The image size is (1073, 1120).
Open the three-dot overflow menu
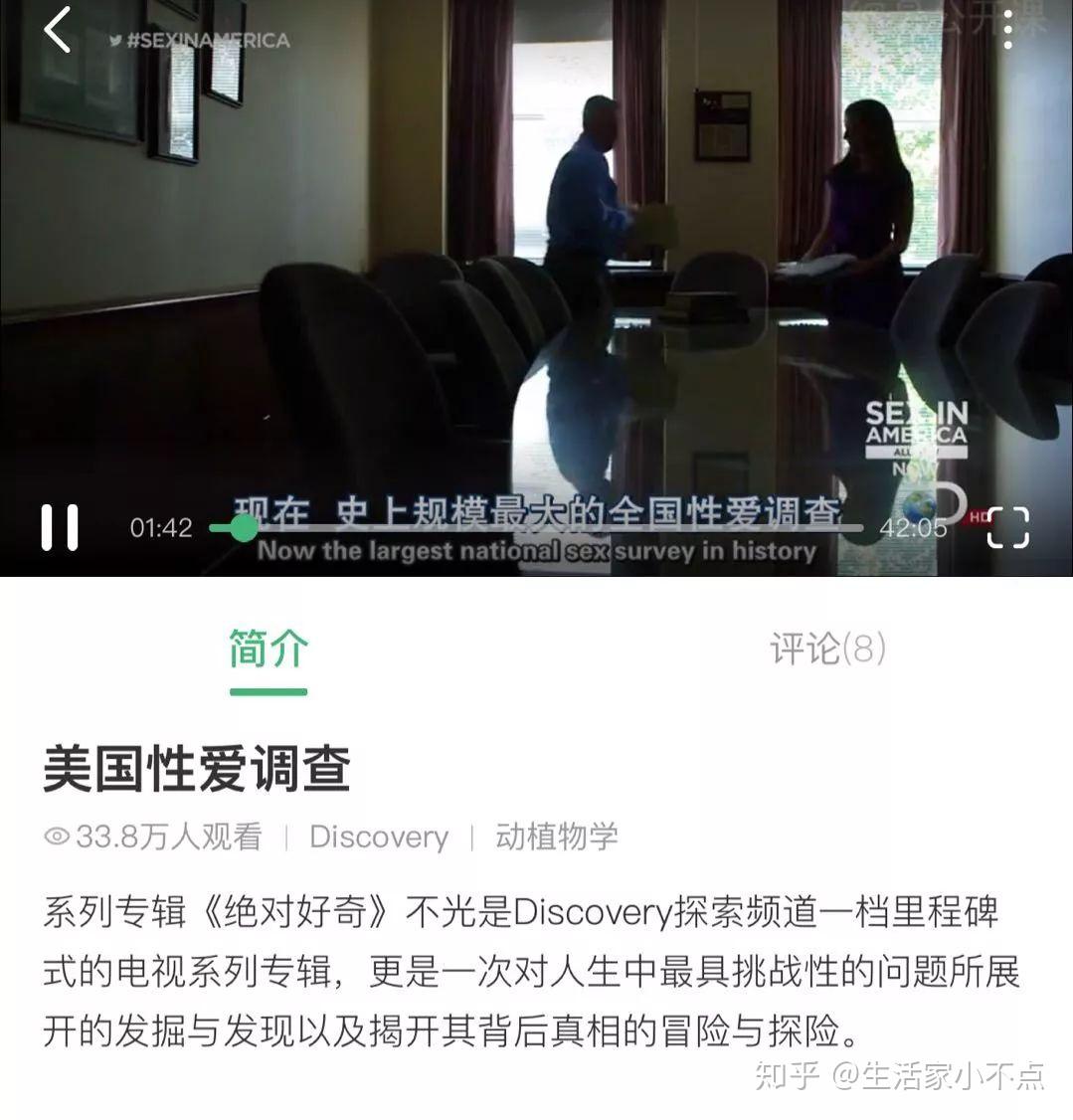[1008, 29]
